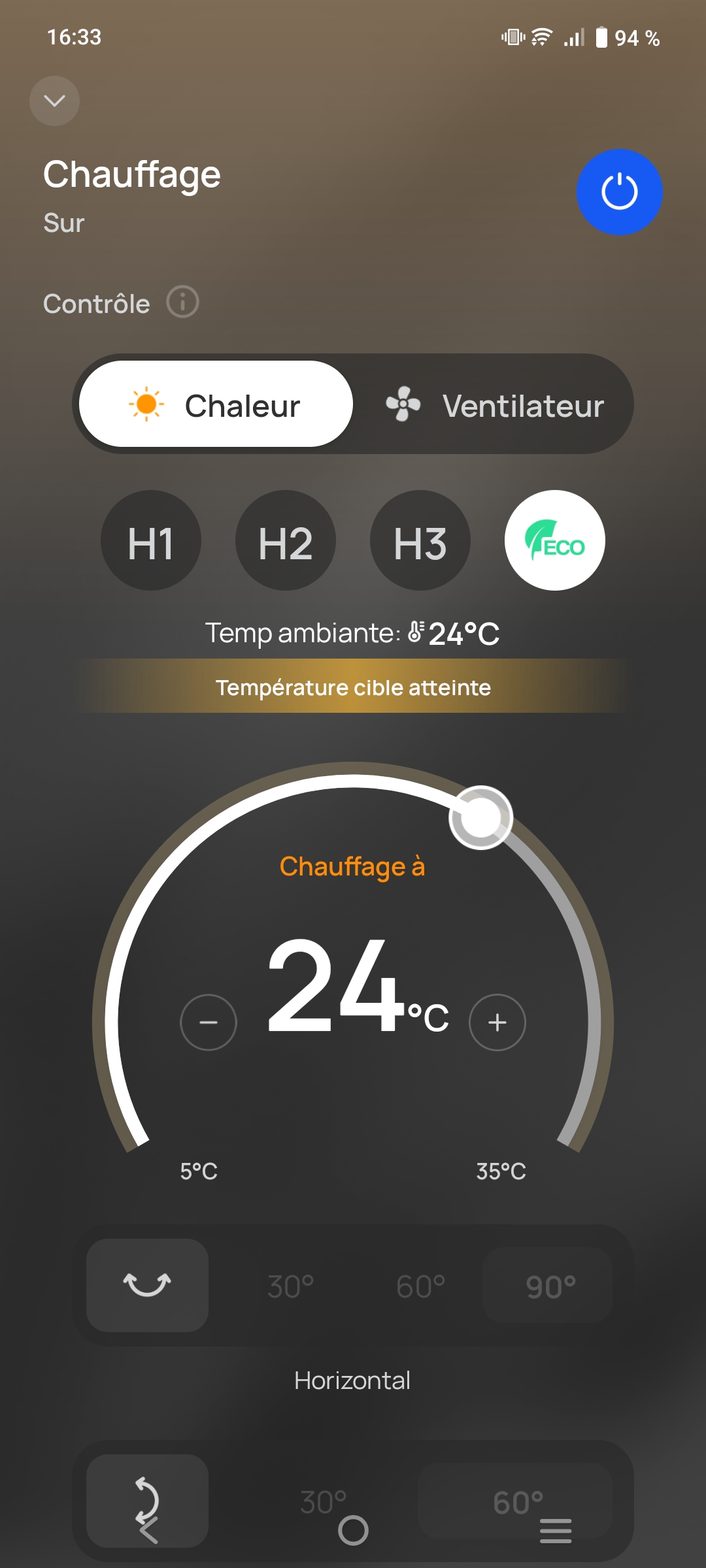Viewport: 706px width, 1568px height.
Task: Increase target temperature with plus button
Action: point(497,1022)
